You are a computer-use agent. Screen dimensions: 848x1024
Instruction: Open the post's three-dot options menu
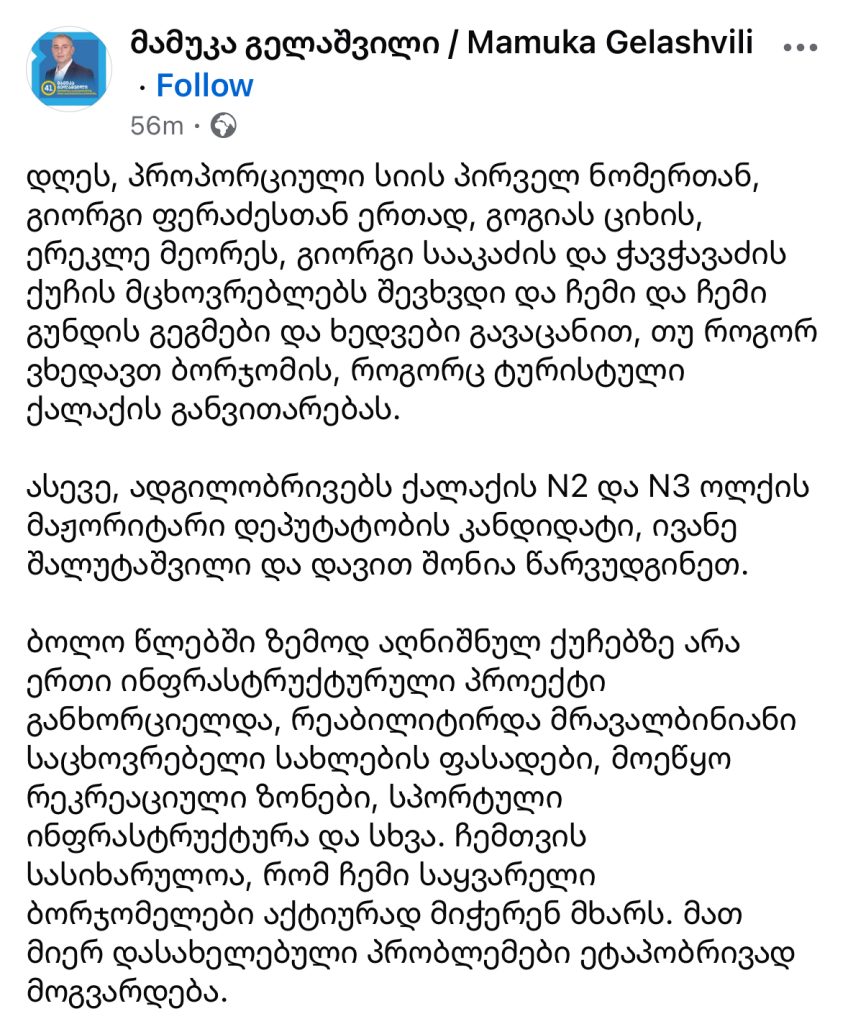point(800,47)
